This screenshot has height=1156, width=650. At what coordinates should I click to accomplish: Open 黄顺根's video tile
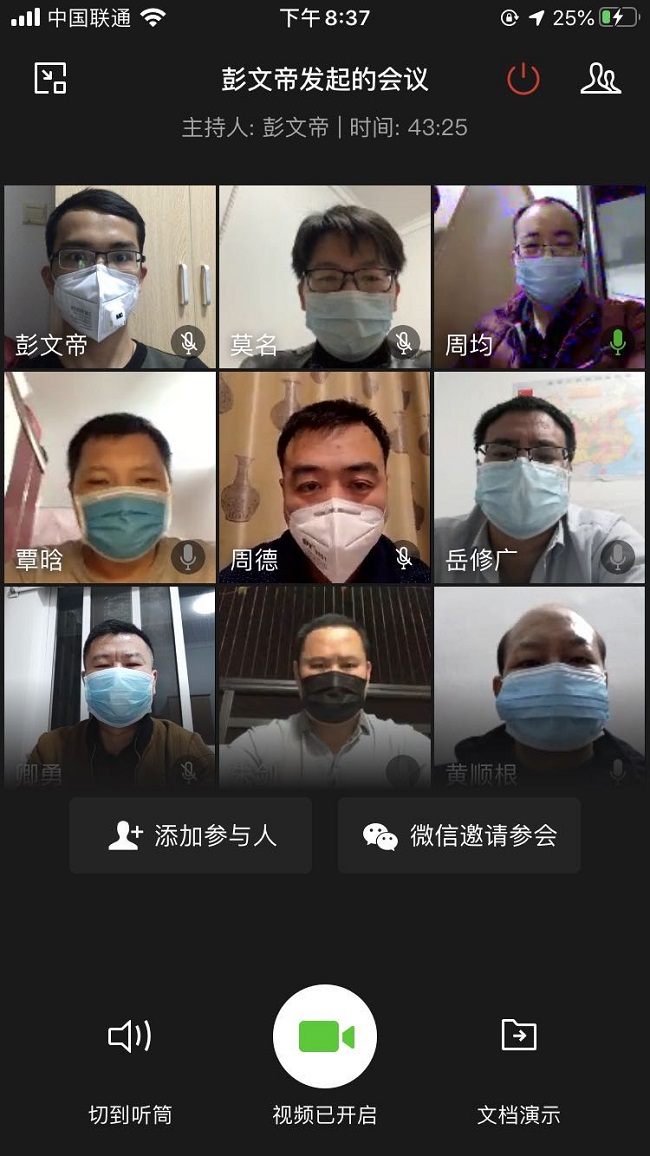pos(539,686)
